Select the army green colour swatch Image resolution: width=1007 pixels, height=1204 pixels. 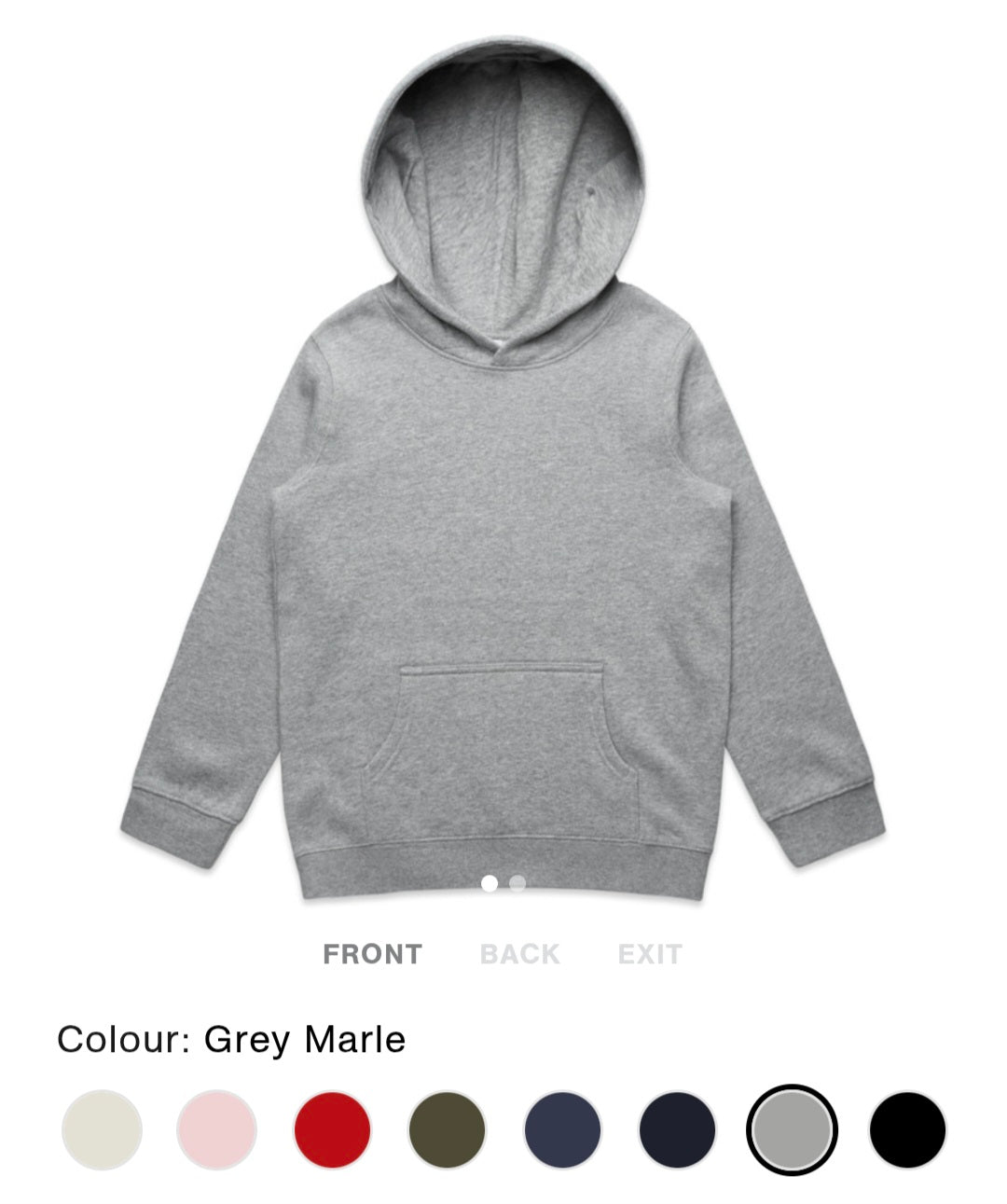(447, 1129)
